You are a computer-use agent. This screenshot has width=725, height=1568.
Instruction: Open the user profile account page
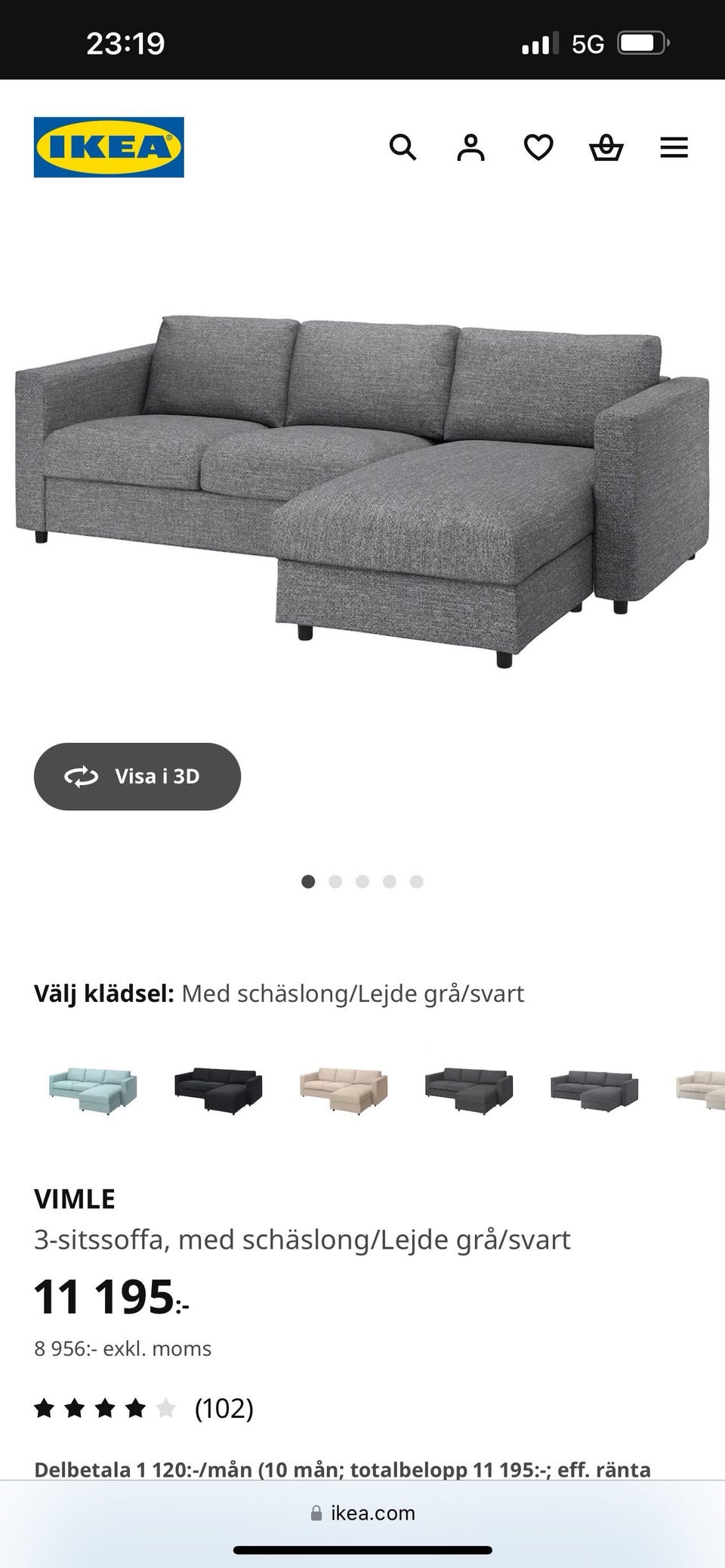470,146
